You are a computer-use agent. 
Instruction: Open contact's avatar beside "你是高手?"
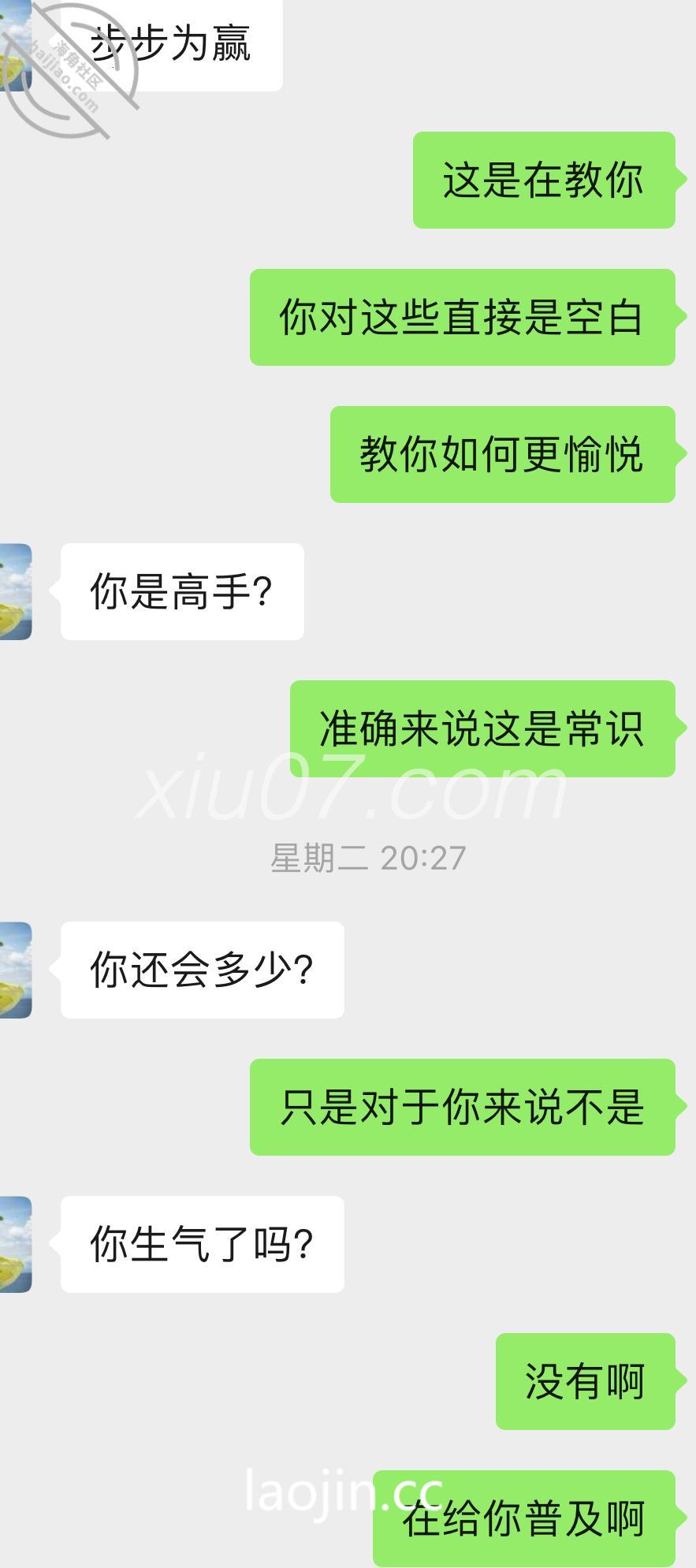(x=16, y=591)
